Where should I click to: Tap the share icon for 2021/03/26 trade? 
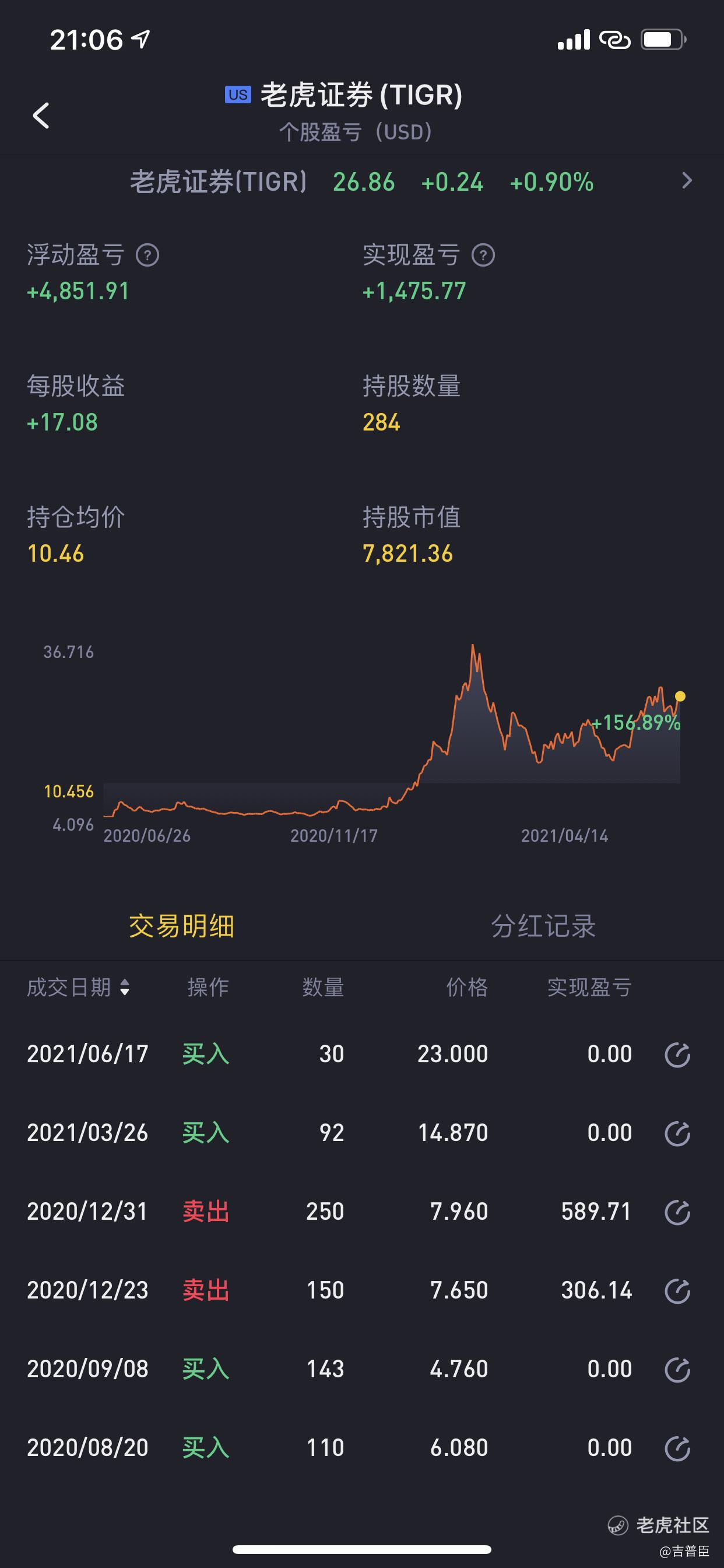point(677,1133)
